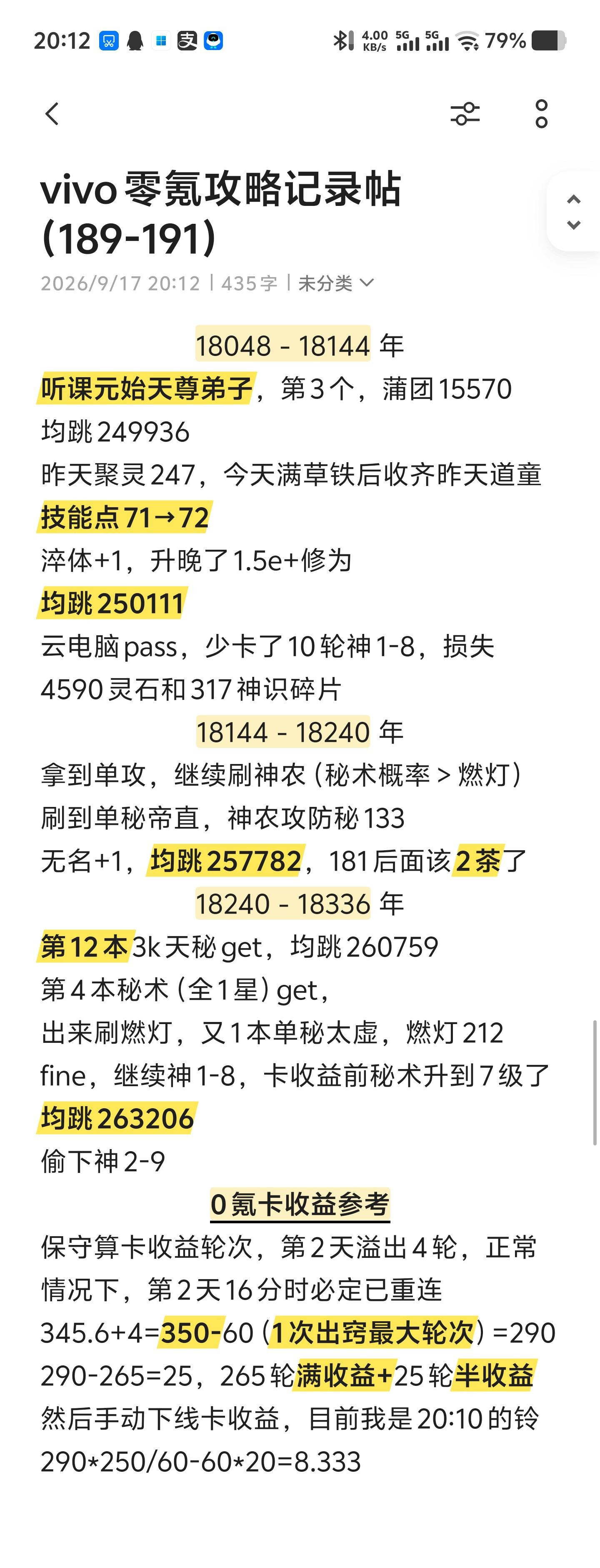Open the overflow menu
600x1568 pixels.
click(x=542, y=114)
